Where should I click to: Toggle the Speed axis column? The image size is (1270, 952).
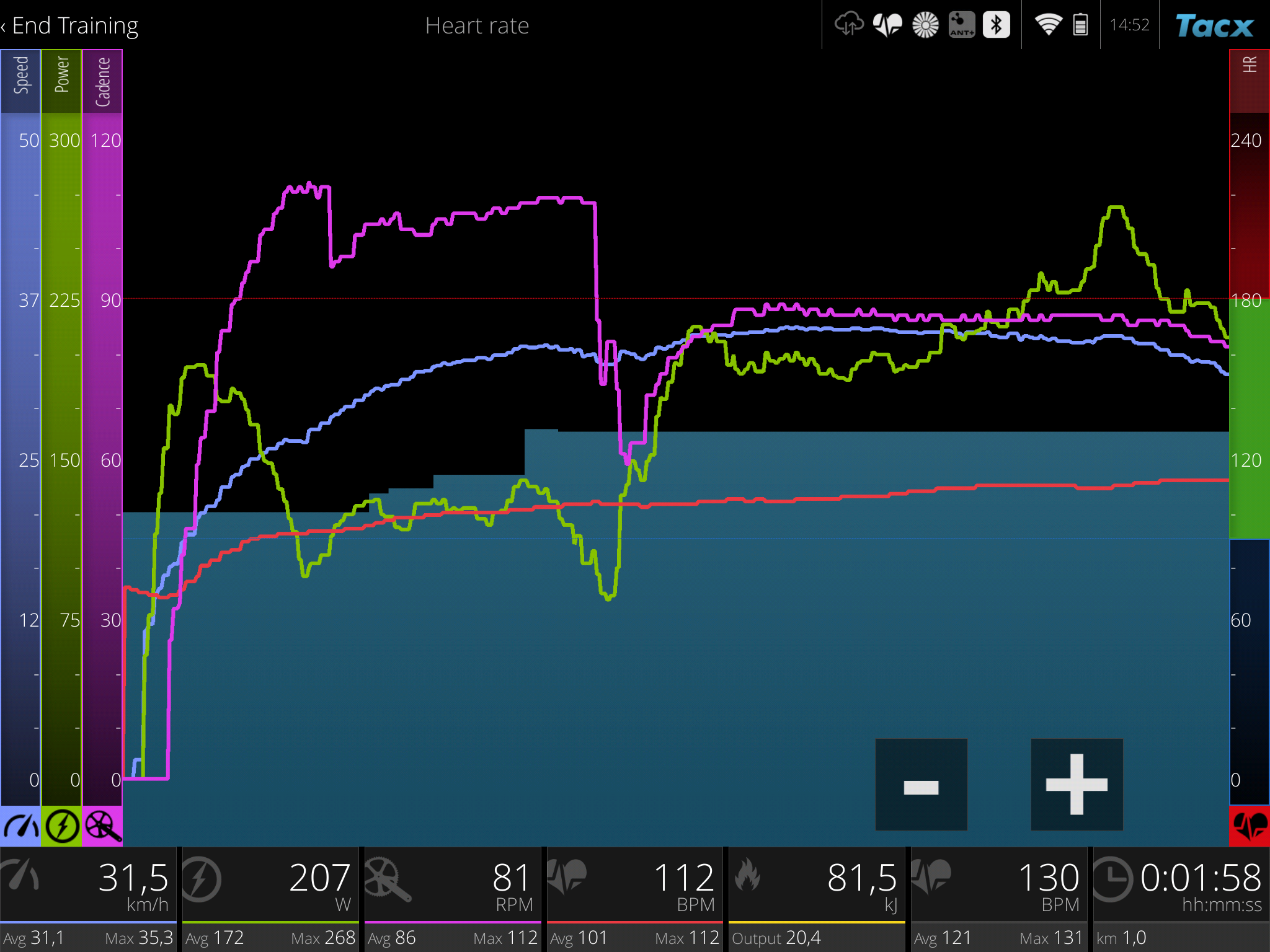(x=20, y=81)
